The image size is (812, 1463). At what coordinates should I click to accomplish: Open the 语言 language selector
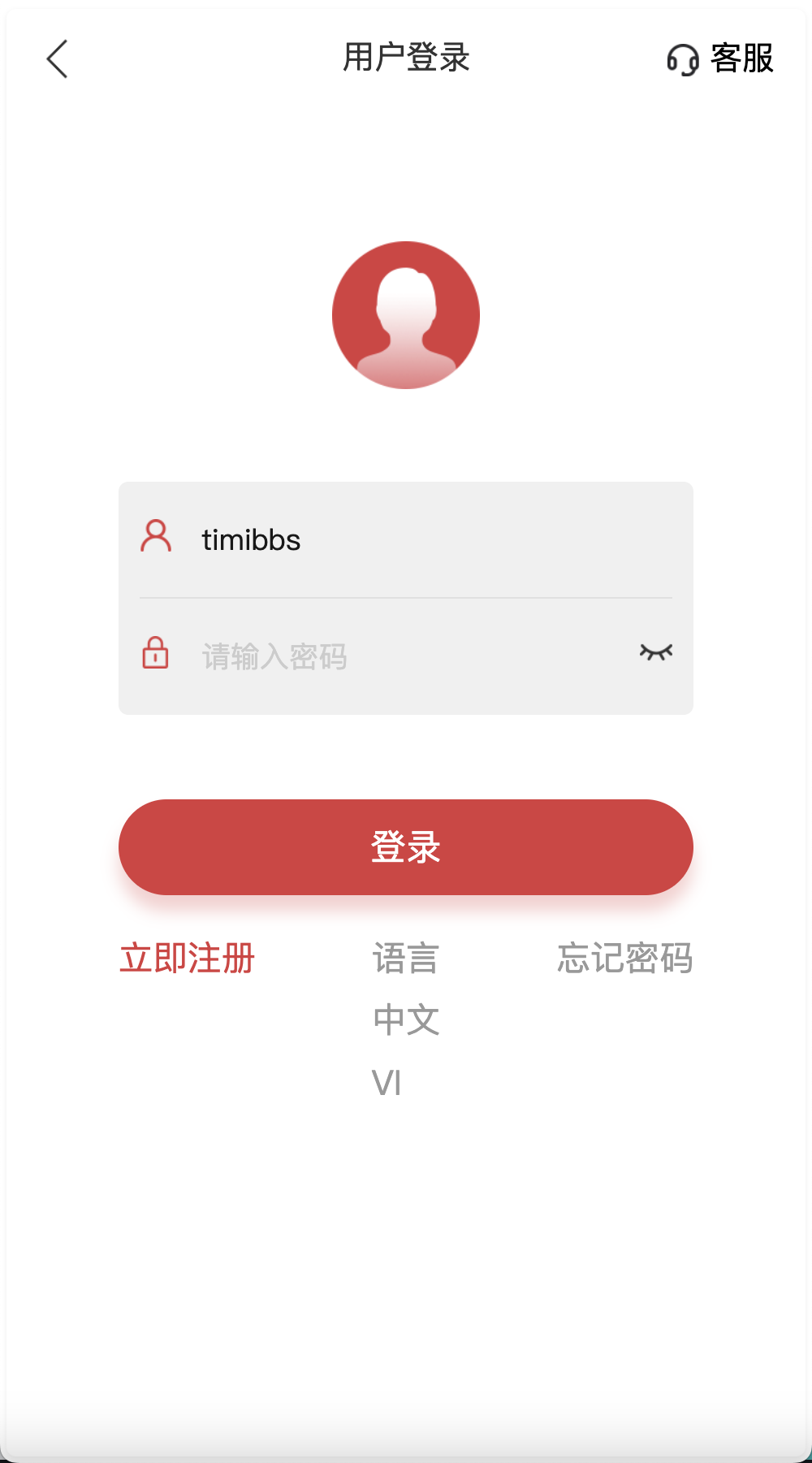tap(405, 958)
